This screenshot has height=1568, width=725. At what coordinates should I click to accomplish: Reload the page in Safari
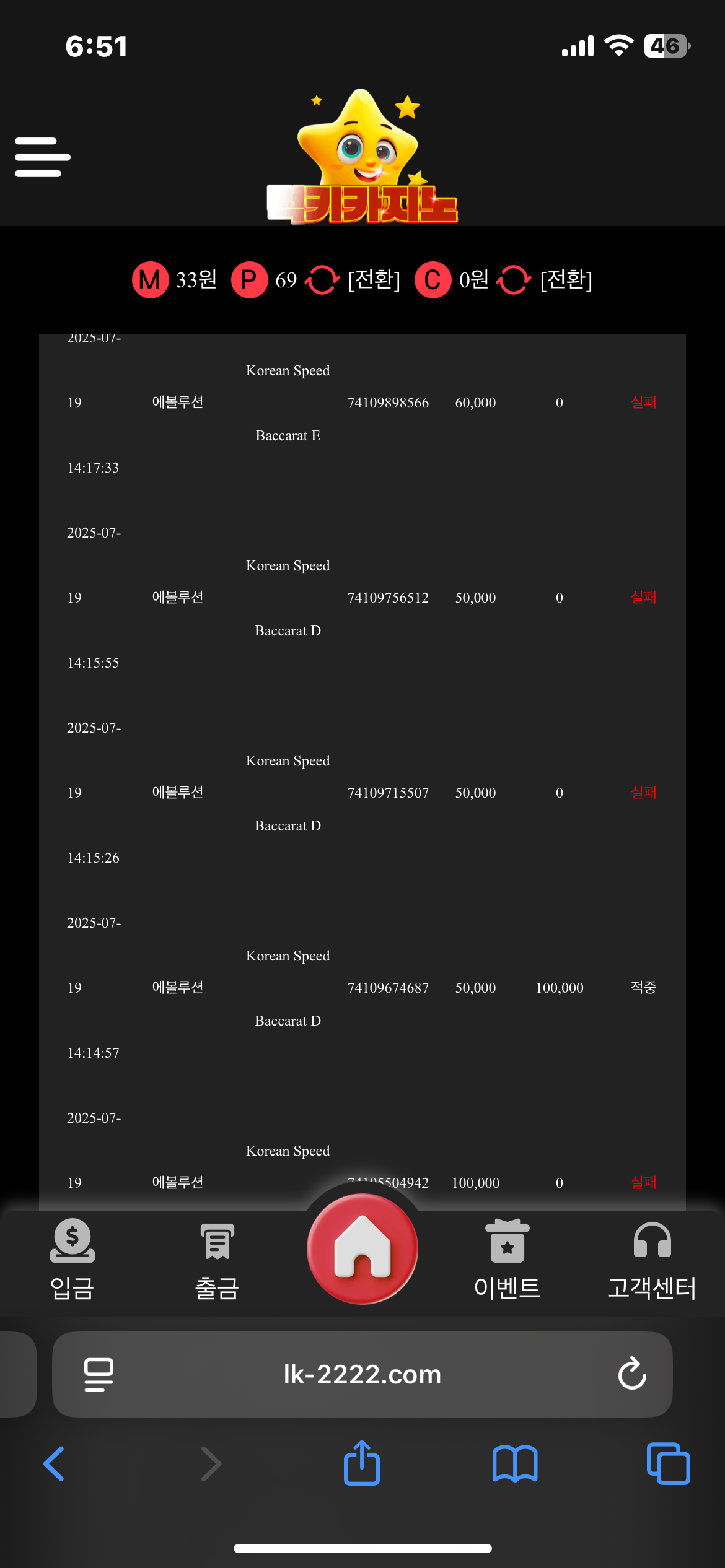632,1374
